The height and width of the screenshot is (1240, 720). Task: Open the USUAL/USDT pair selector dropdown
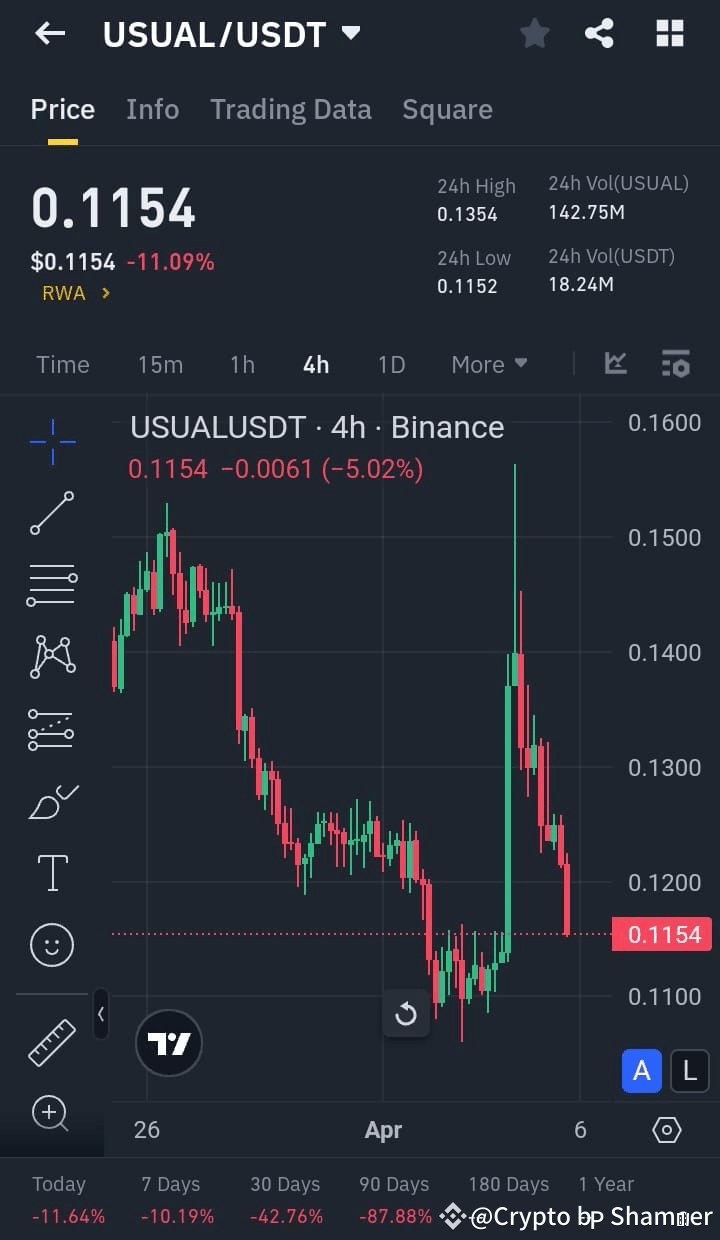click(350, 33)
